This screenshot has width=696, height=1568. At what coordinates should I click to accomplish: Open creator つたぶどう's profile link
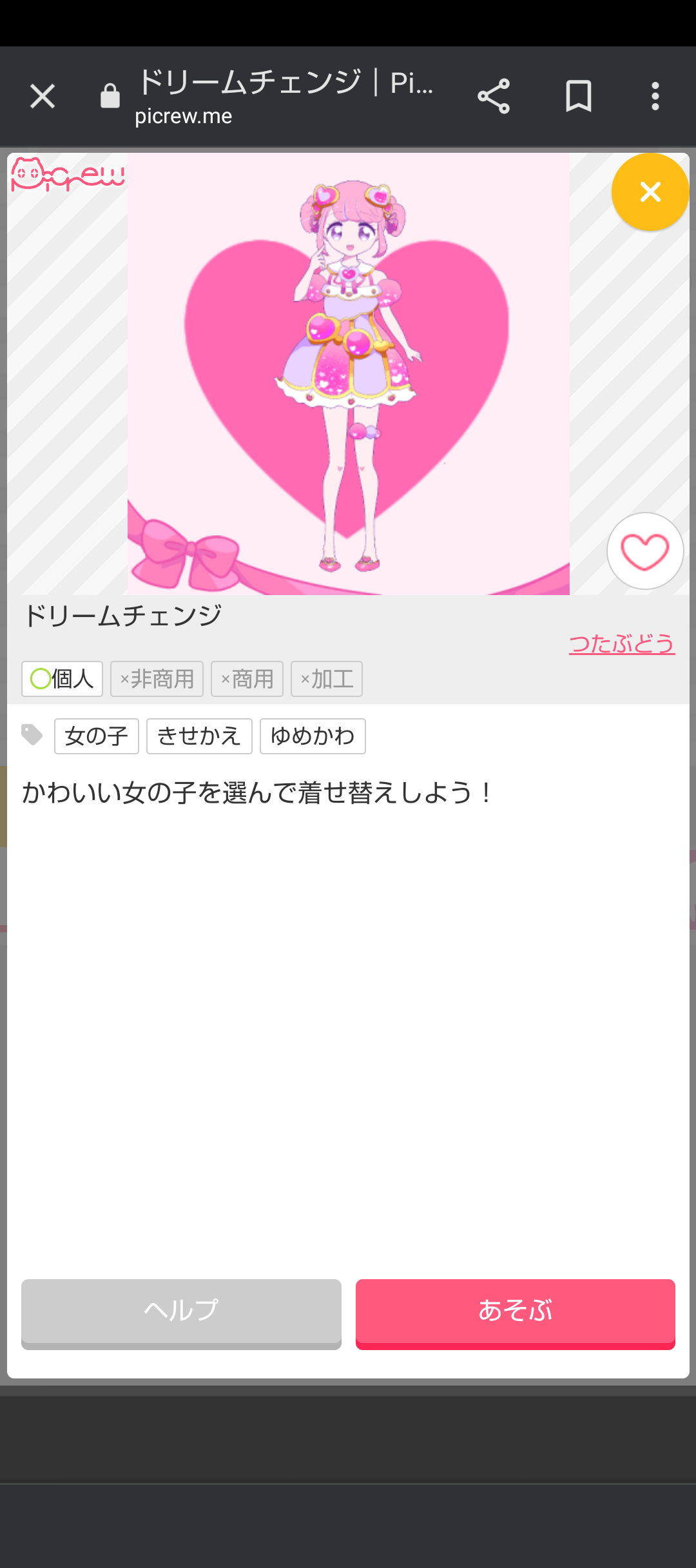click(621, 644)
